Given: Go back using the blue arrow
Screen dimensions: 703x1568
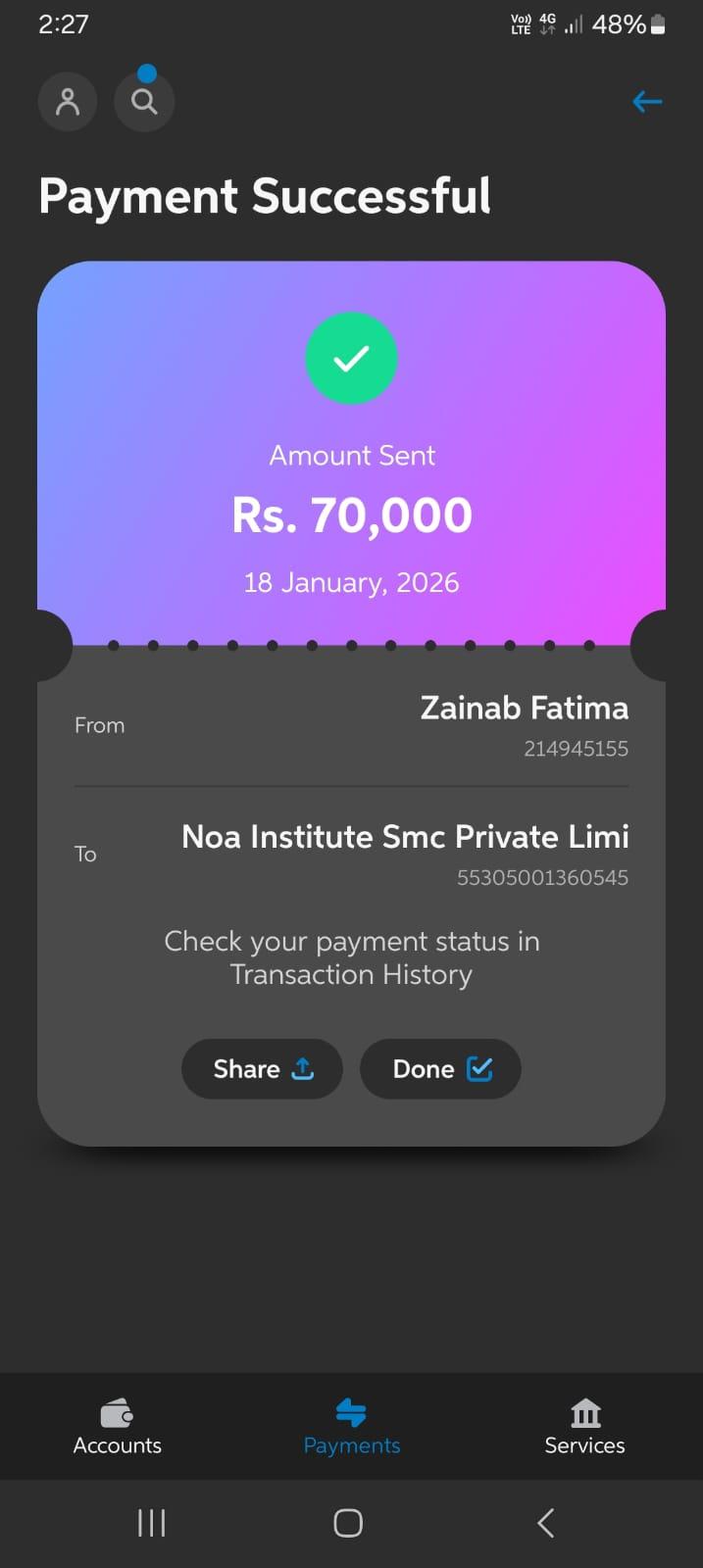Looking at the screenshot, I should point(647,101).
